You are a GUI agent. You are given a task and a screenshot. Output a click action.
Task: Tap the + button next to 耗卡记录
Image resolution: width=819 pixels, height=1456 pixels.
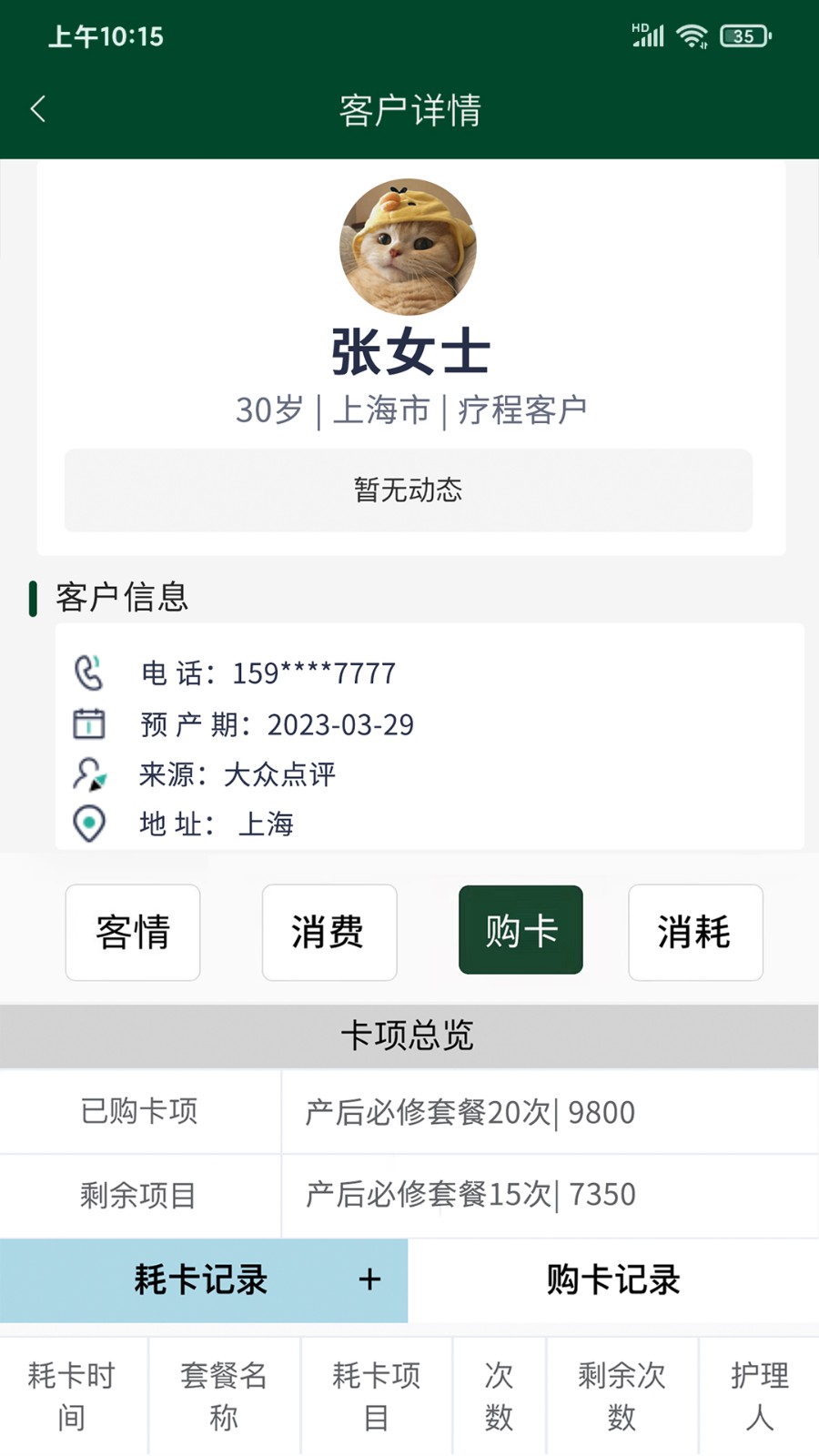click(x=369, y=1280)
